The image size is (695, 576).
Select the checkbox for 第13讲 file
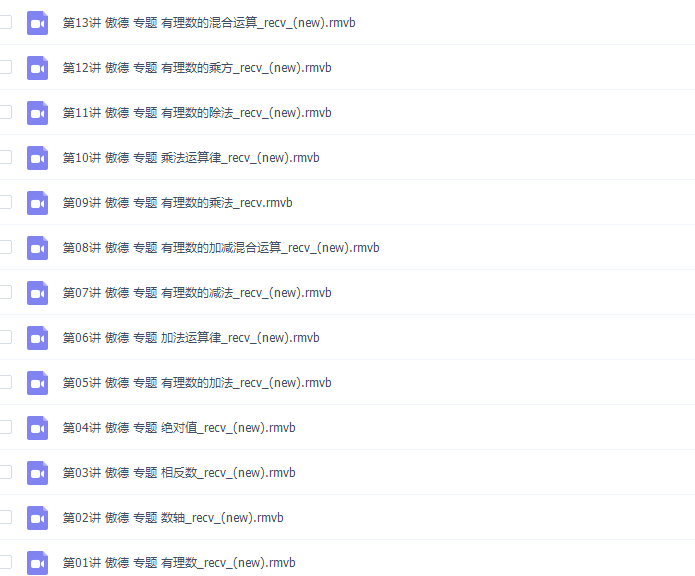click(x=5, y=22)
